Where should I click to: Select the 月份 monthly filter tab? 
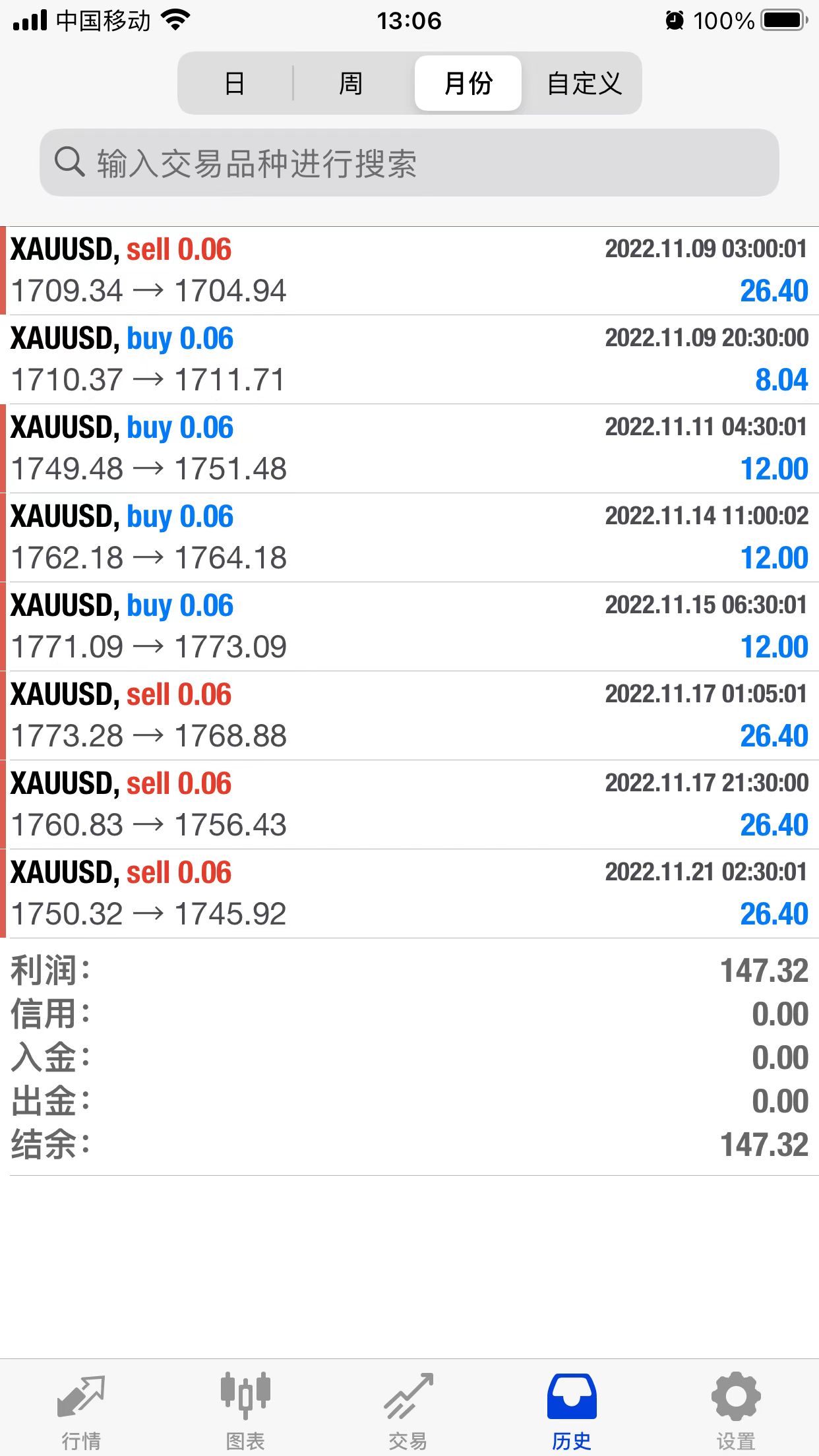click(468, 83)
